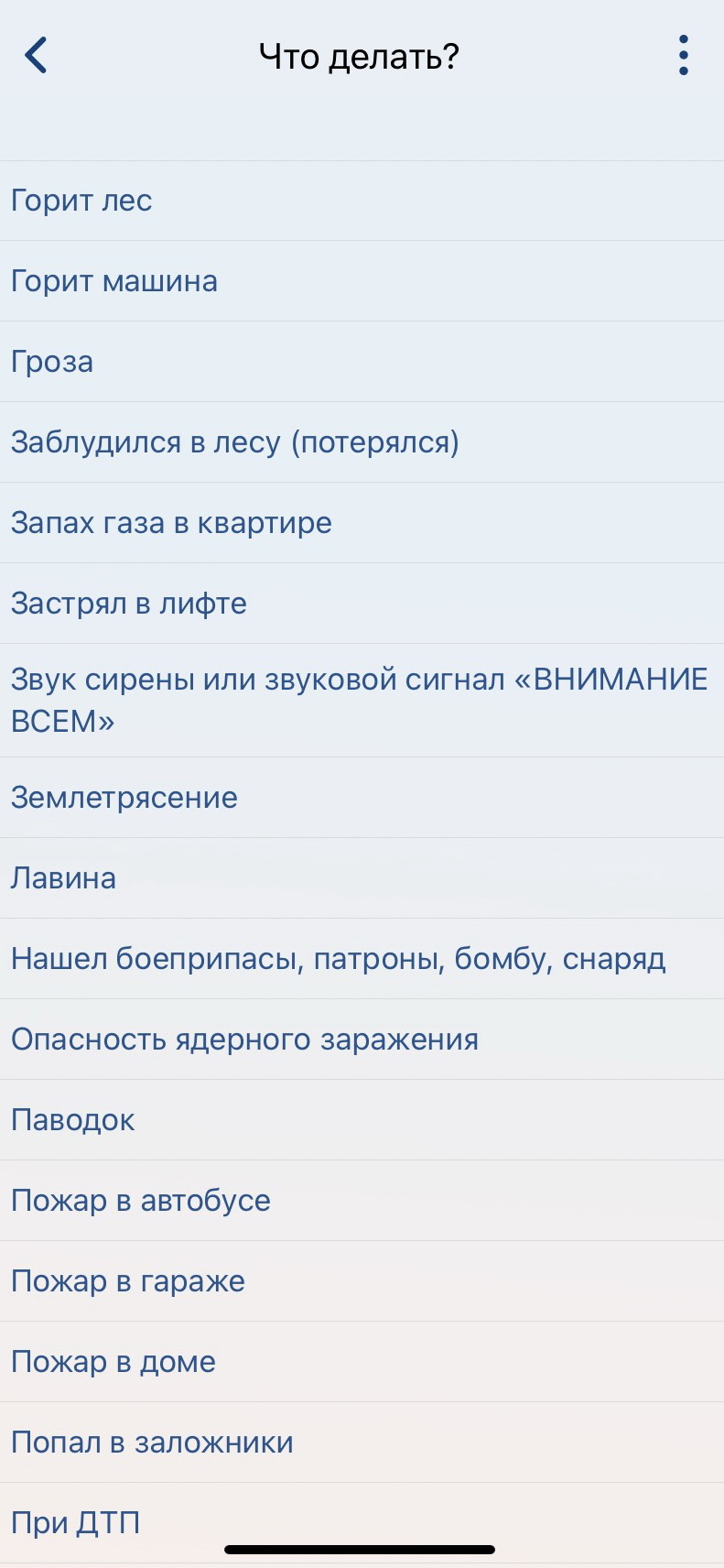Open "Пожар в автобусе"
724x1568 pixels.
pos(362,1201)
